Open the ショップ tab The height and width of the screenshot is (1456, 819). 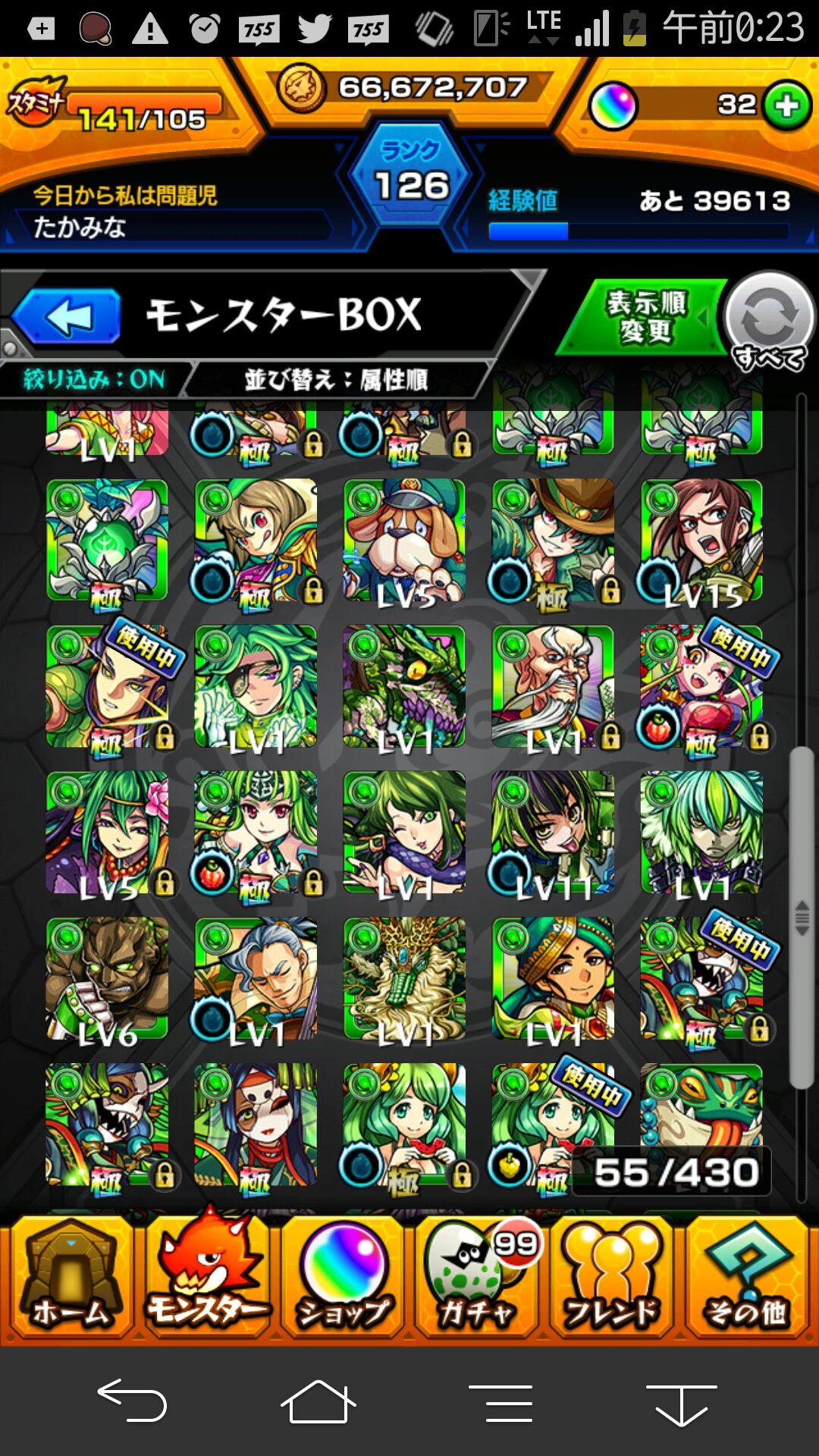pyautogui.click(x=343, y=1276)
